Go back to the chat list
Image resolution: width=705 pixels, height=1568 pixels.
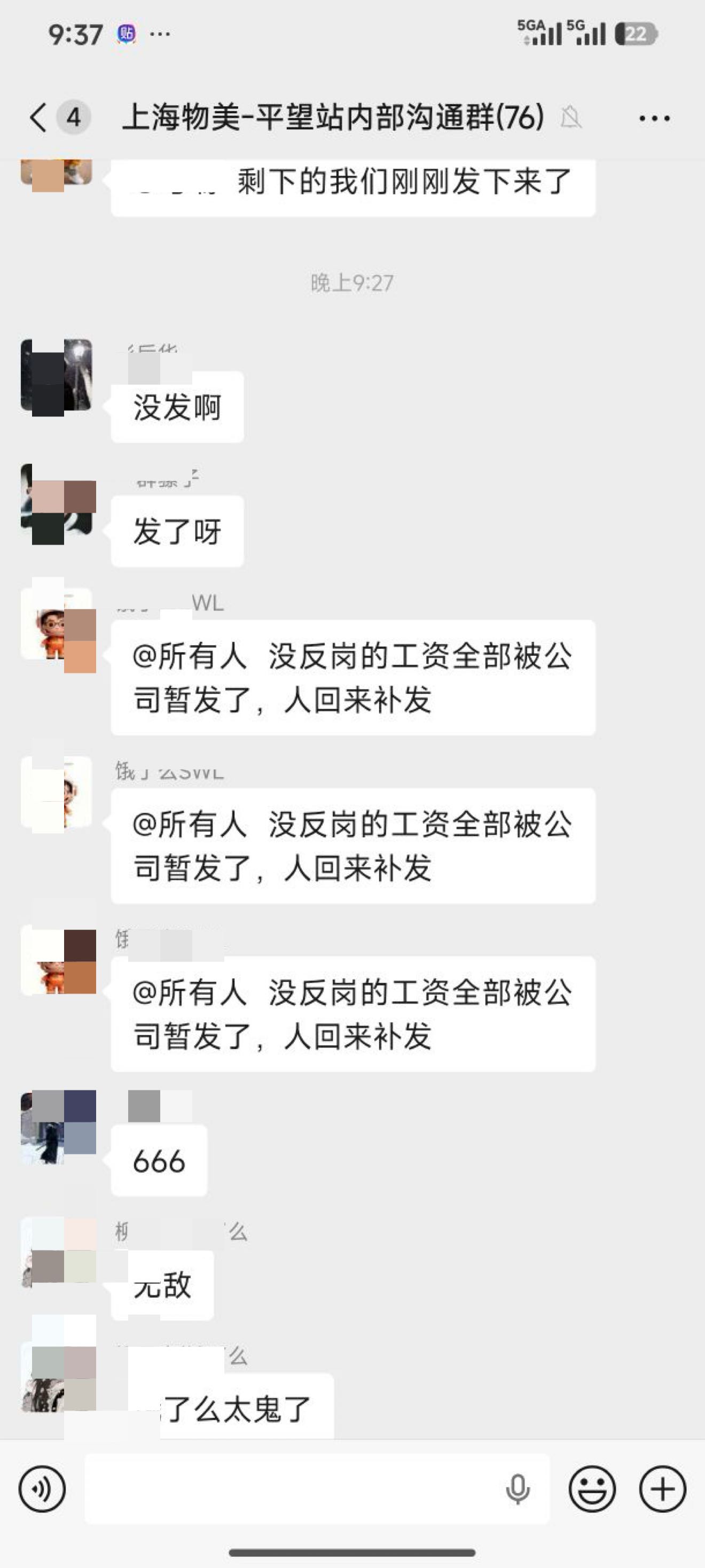point(38,117)
